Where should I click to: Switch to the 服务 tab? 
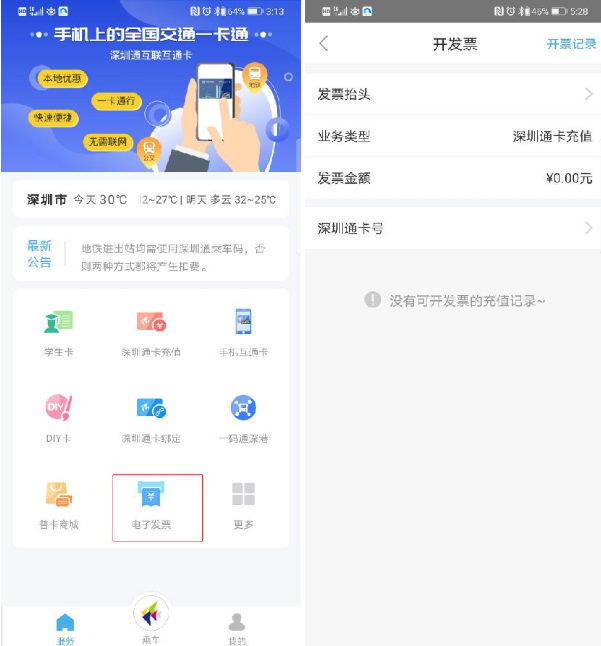click(x=65, y=628)
